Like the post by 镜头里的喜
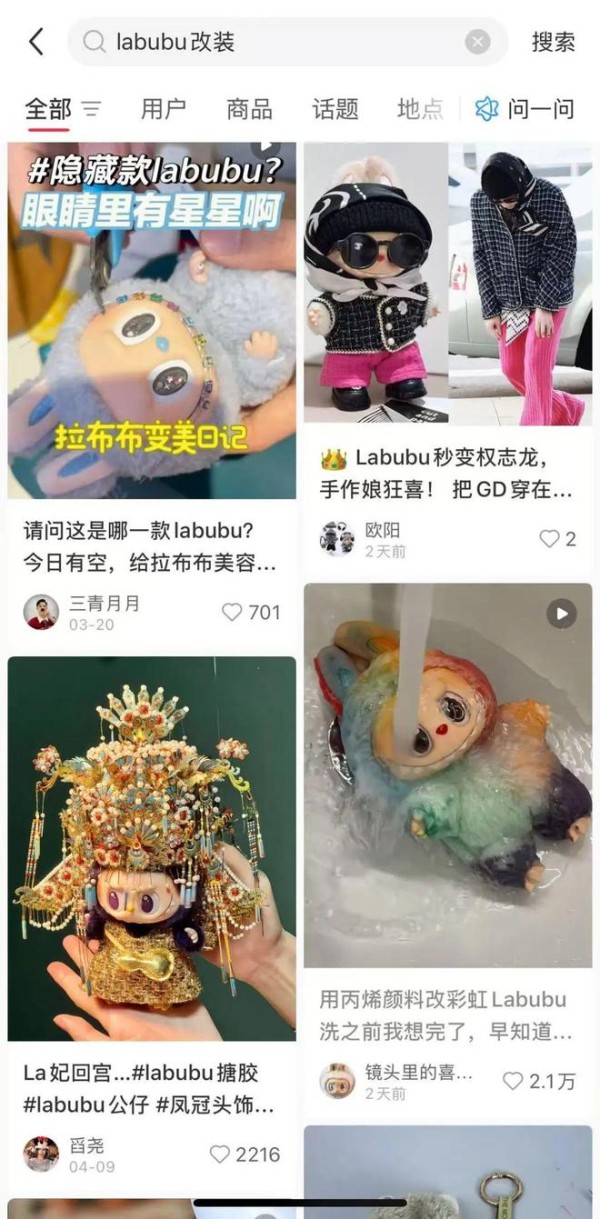The image size is (600, 1219). [513, 1081]
